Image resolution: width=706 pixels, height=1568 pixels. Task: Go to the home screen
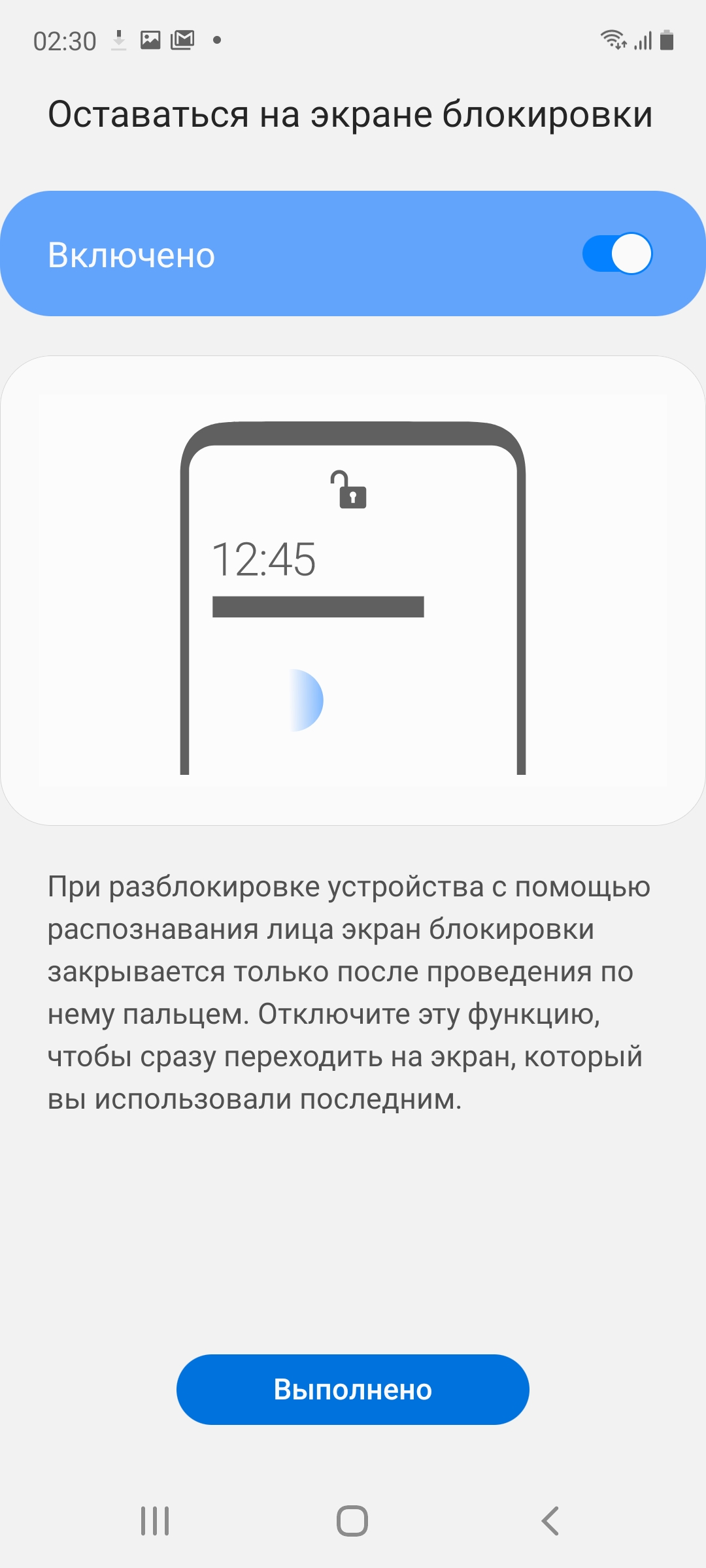[352, 1521]
